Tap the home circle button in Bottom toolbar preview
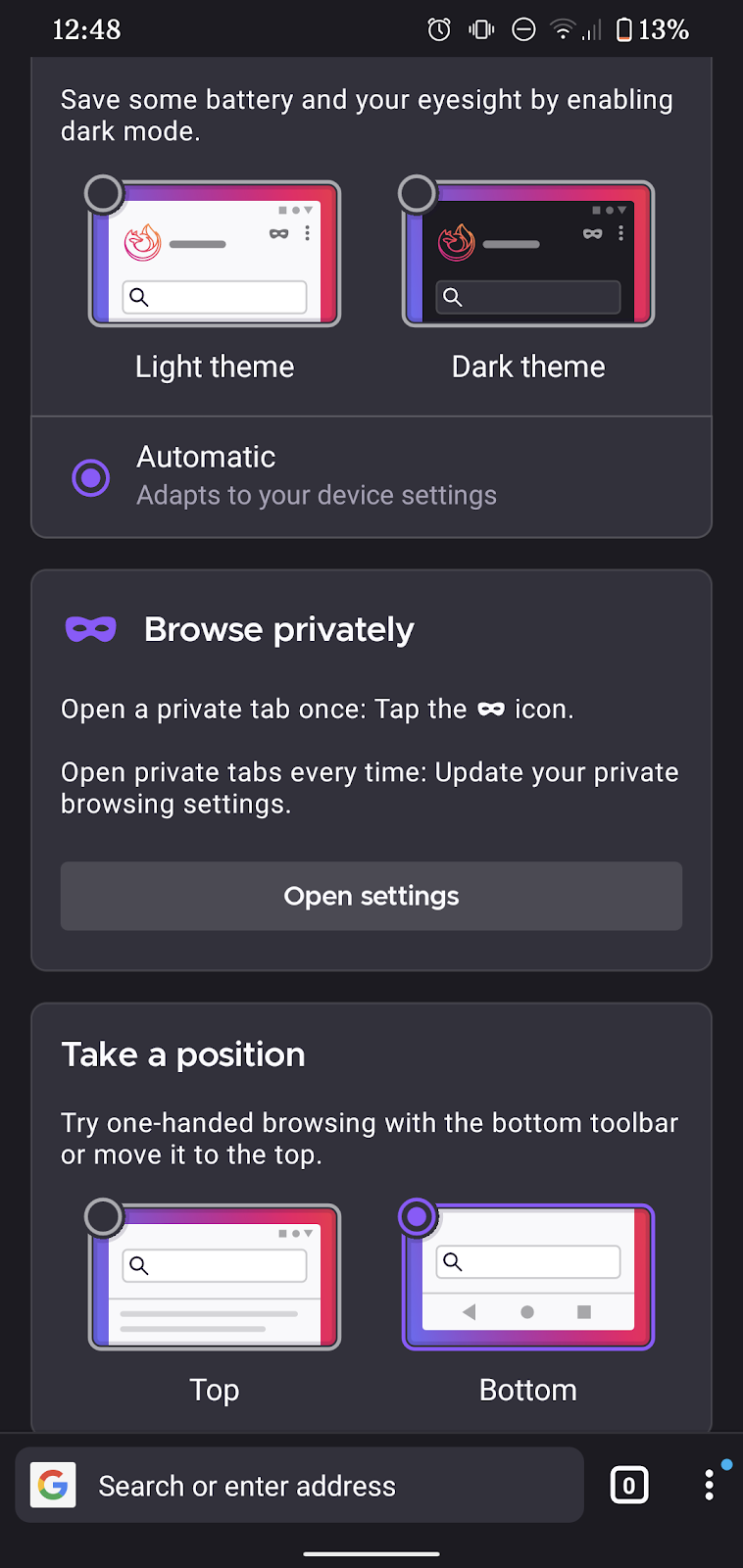Image resolution: width=743 pixels, height=1568 pixels. 527,1311
